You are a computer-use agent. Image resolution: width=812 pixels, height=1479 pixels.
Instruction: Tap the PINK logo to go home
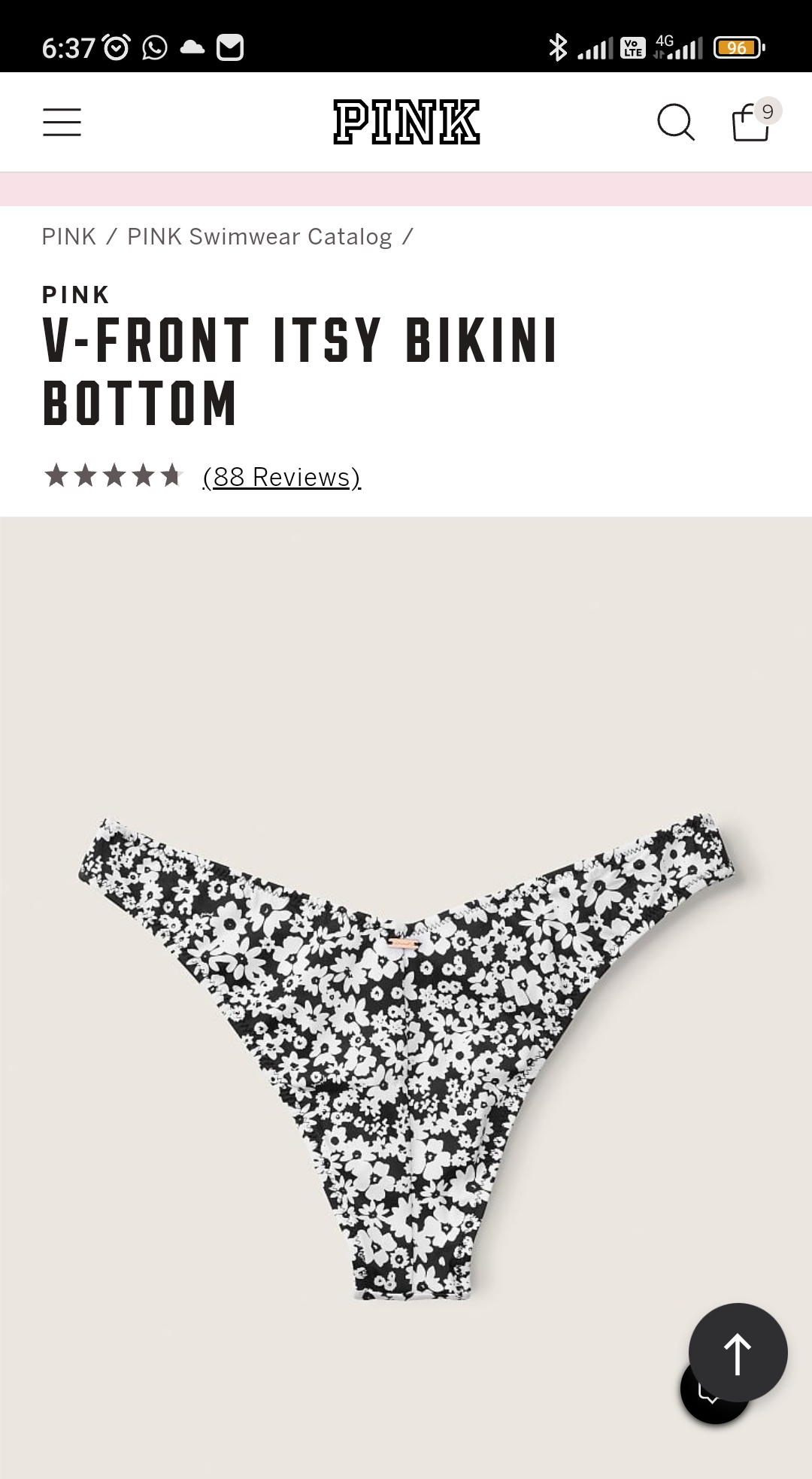(406, 122)
